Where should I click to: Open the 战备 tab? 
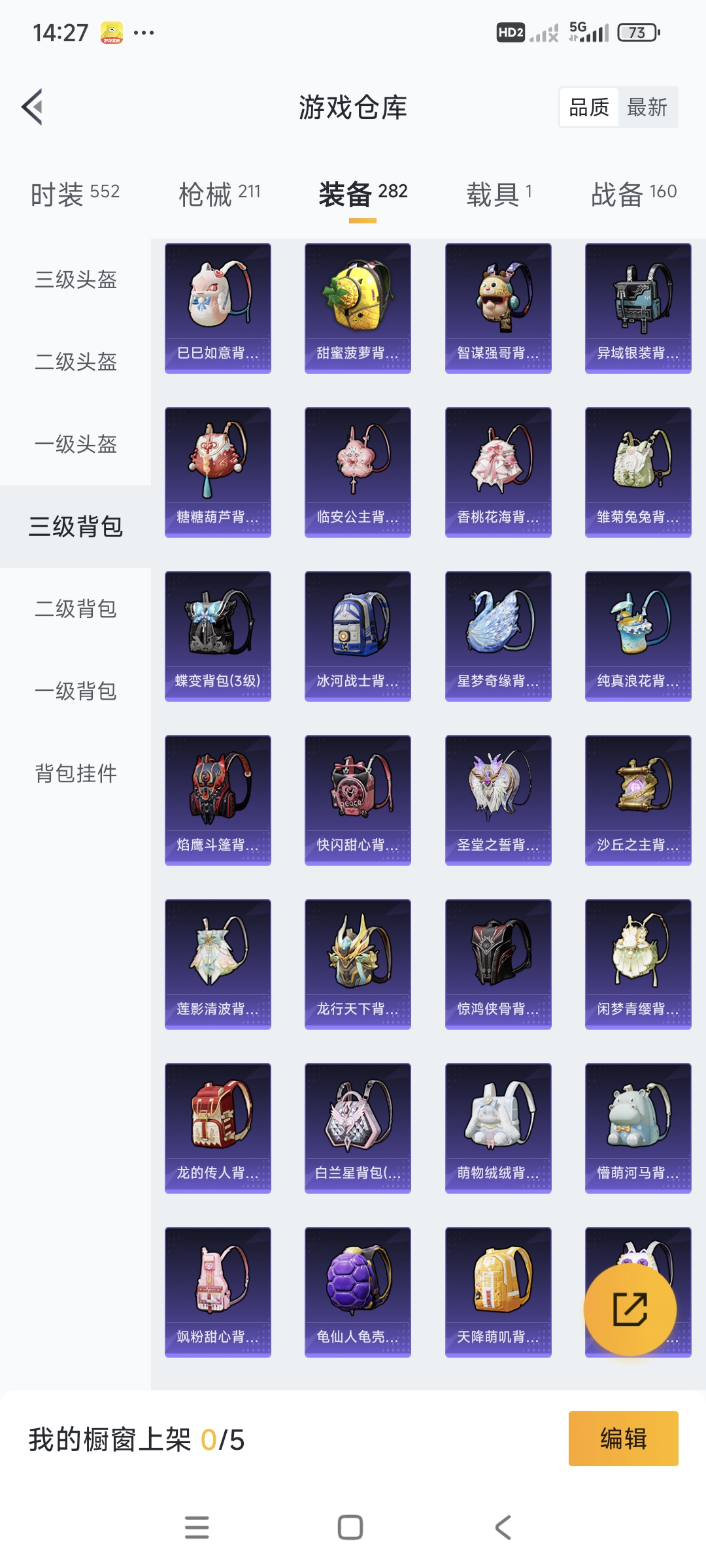(x=633, y=193)
